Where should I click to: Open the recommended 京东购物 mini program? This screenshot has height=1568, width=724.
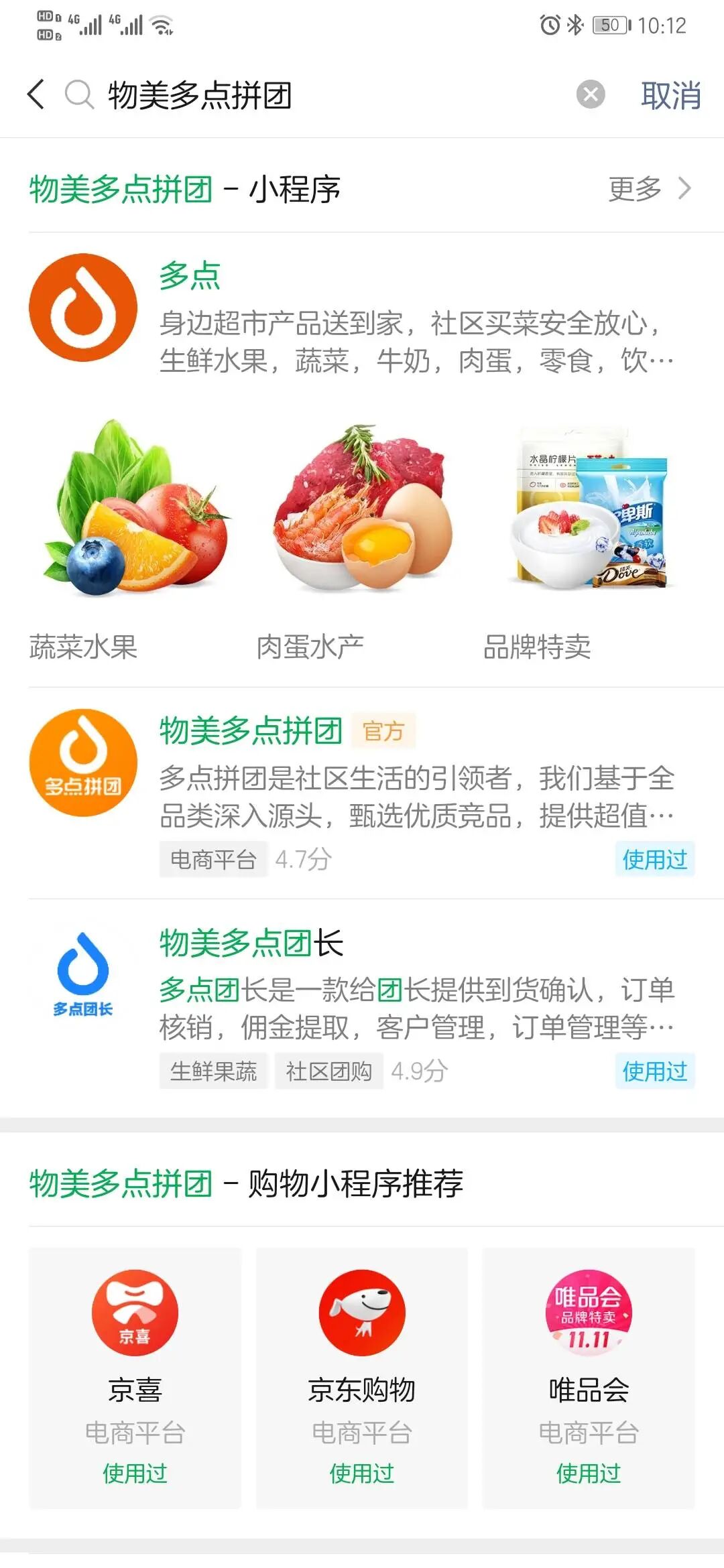point(362,1378)
